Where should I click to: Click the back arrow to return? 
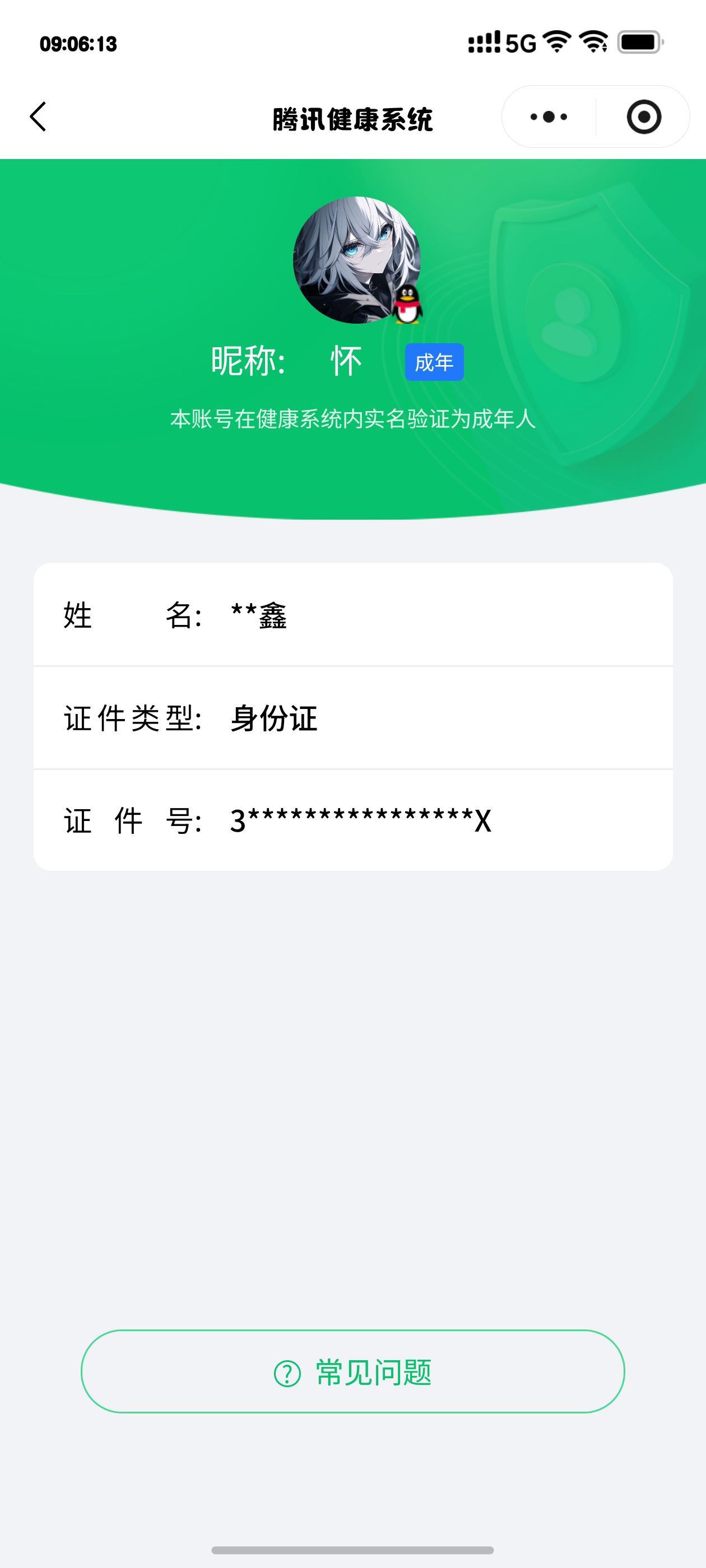pyautogui.click(x=38, y=118)
